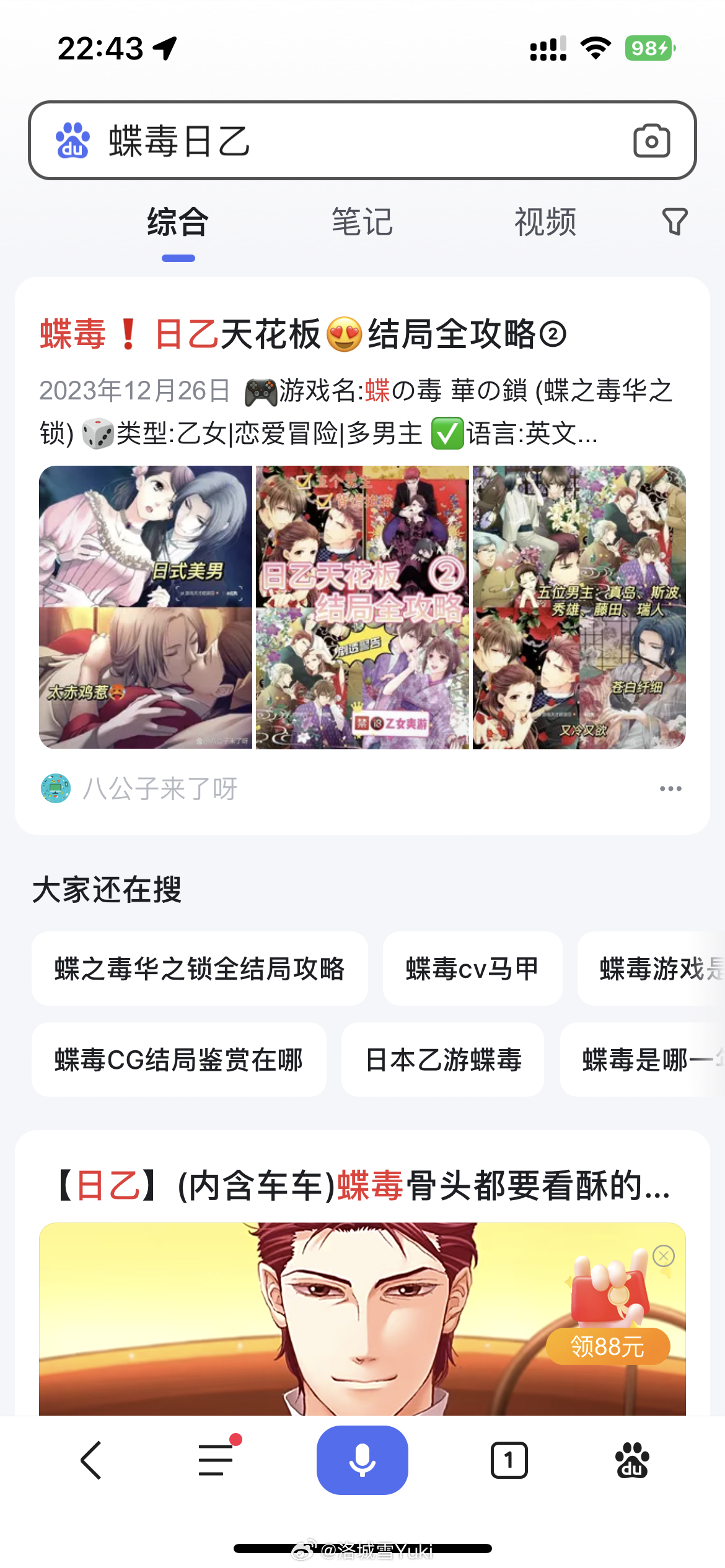This screenshot has width=725, height=1568.
Task: Search 蝶之毒华之锁全结局攻略 suggestion
Action: tap(200, 969)
